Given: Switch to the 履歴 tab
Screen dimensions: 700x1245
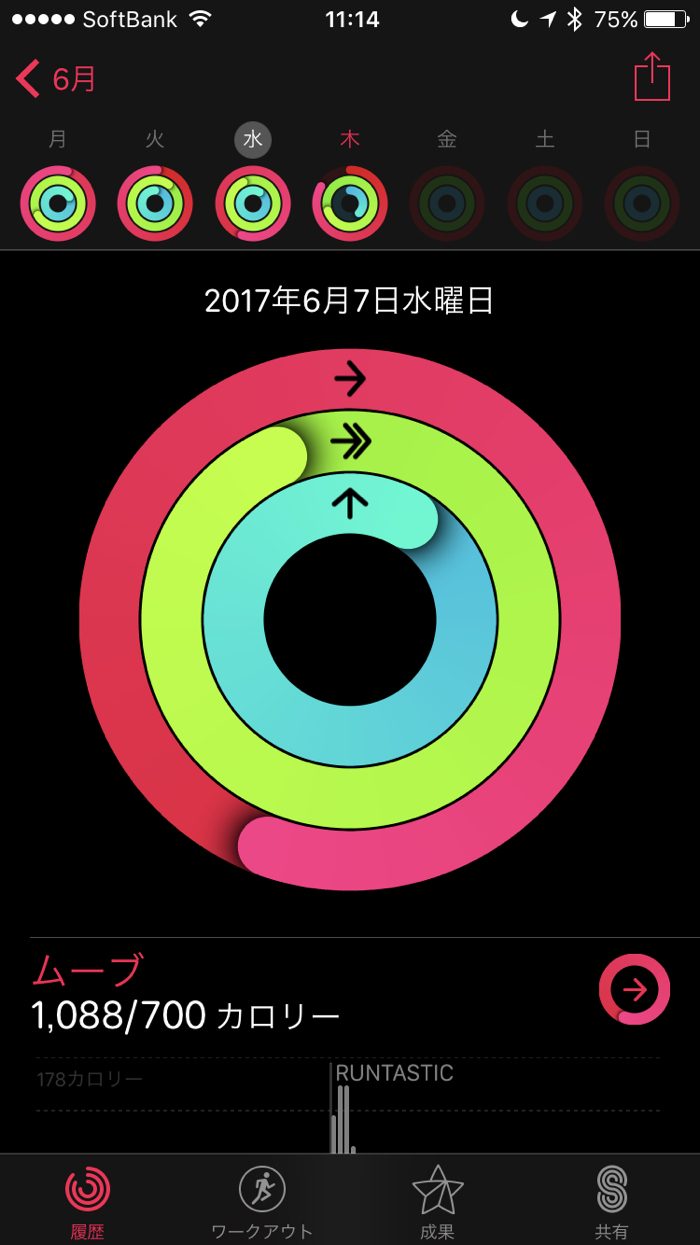Looking at the screenshot, I should [88, 1200].
